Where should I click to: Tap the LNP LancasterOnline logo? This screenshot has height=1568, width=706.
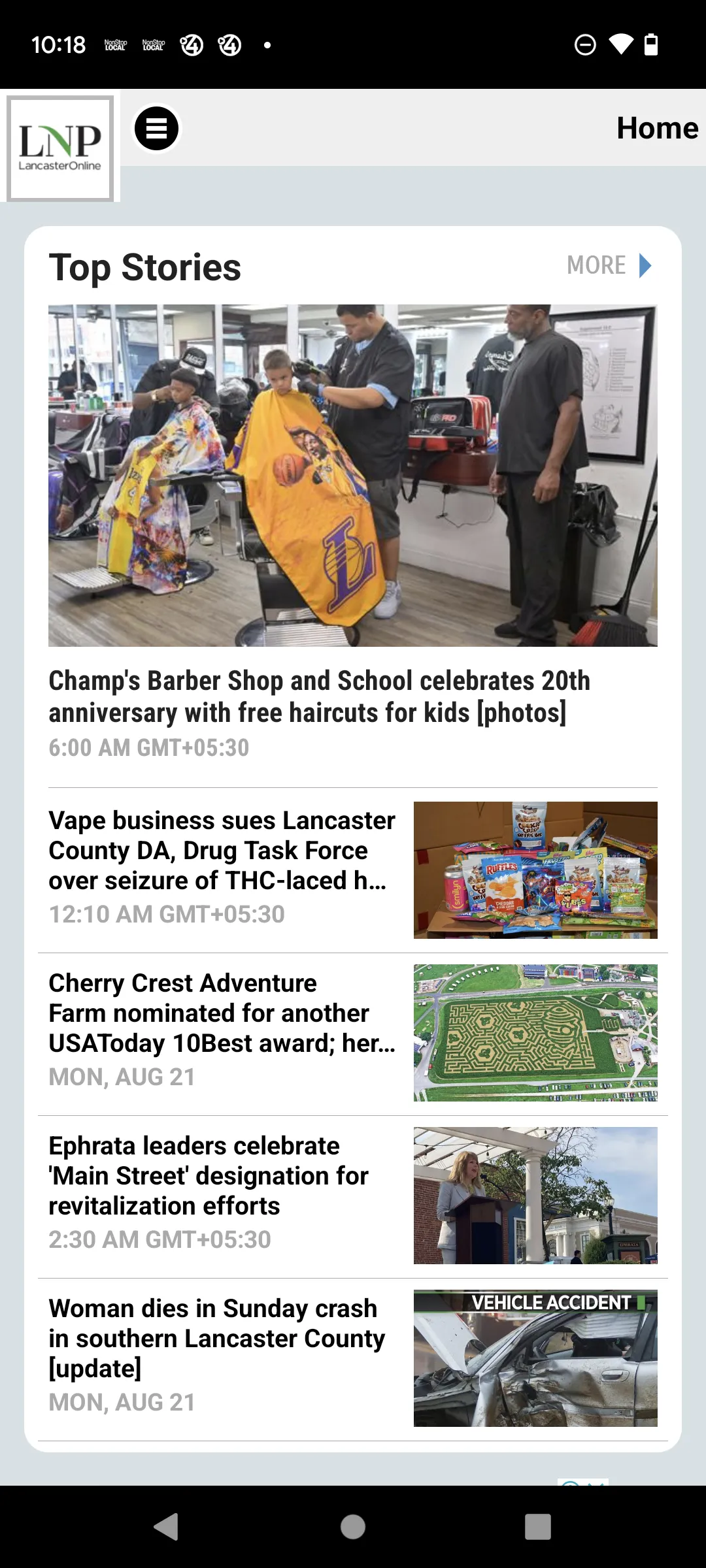coord(60,148)
